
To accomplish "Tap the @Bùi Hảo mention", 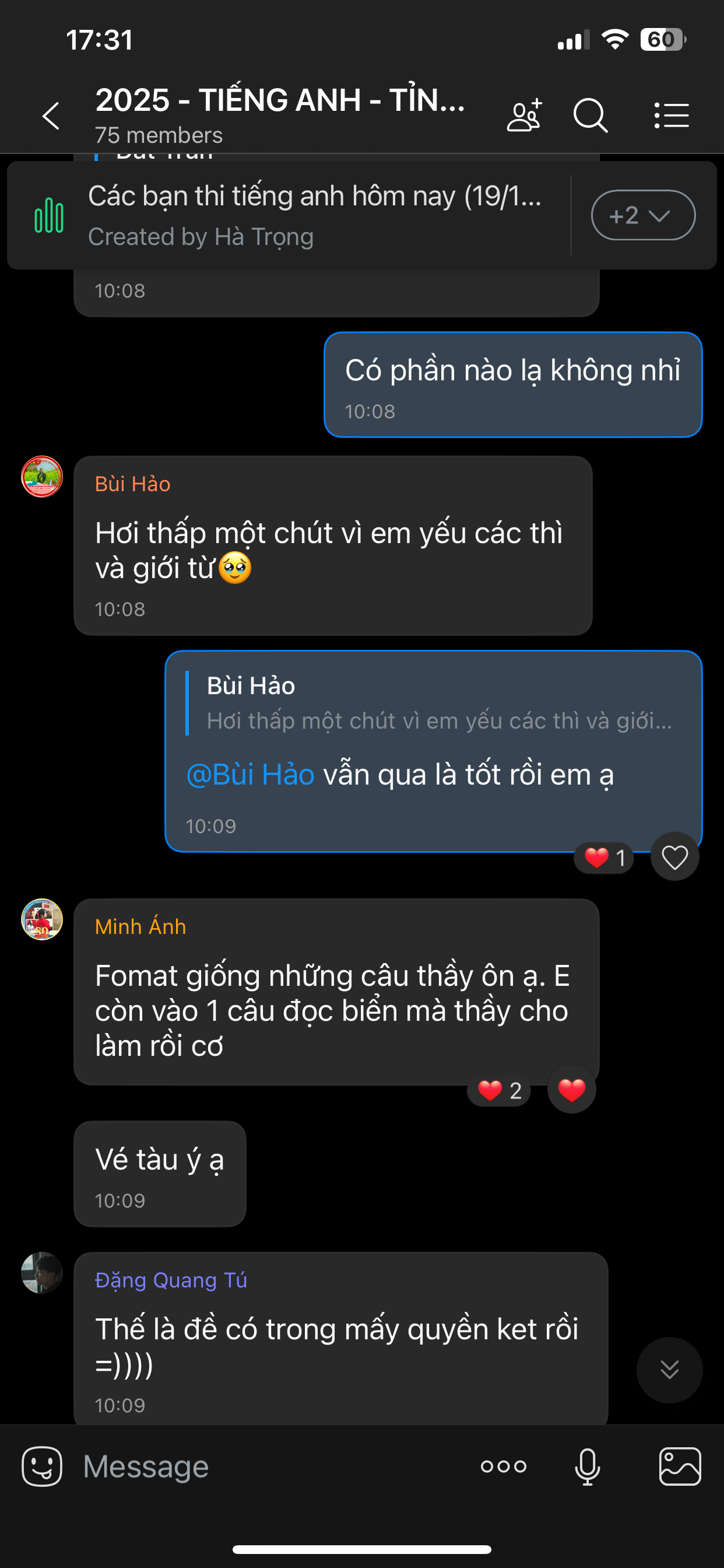I will click(x=251, y=775).
